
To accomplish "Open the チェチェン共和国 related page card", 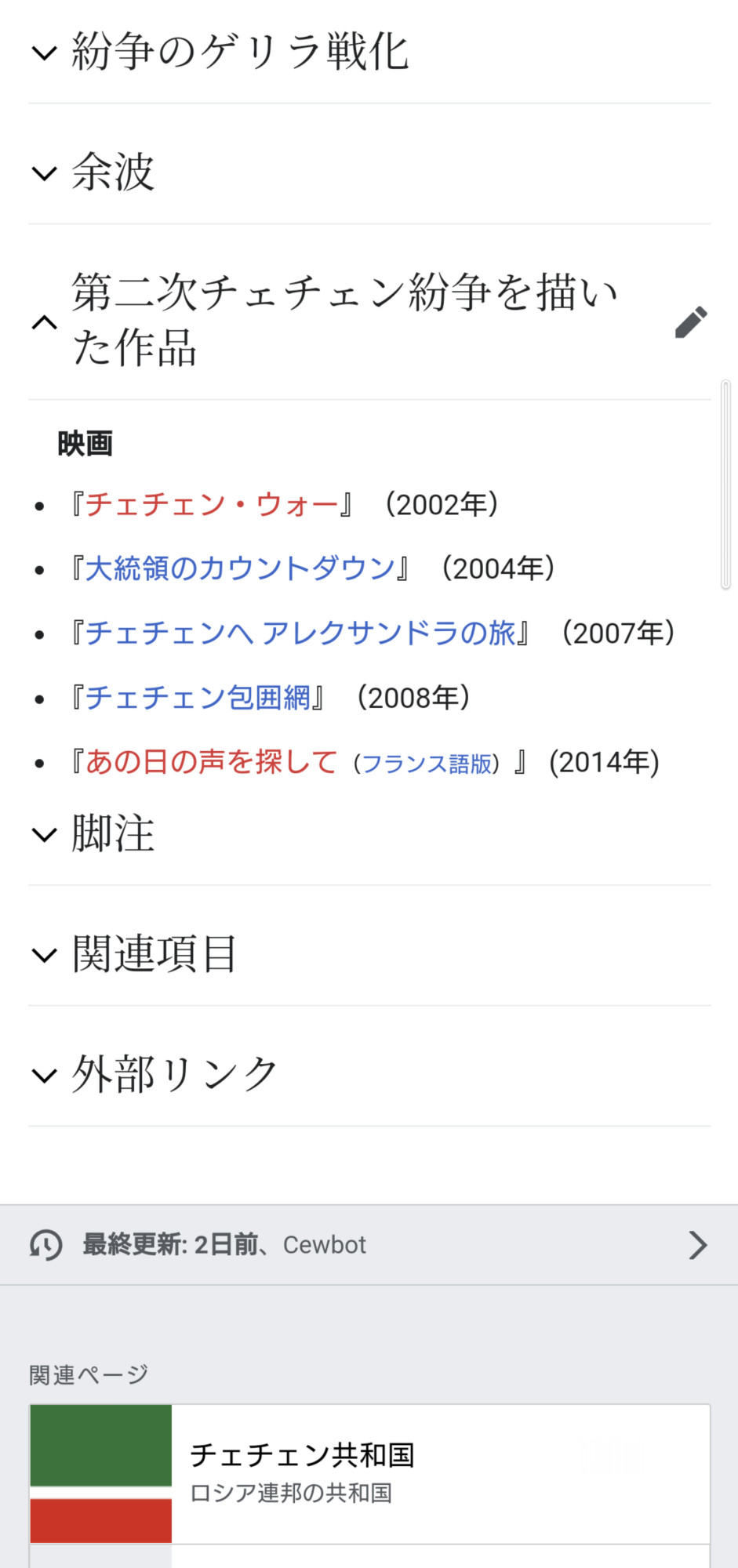I will [369, 1474].
